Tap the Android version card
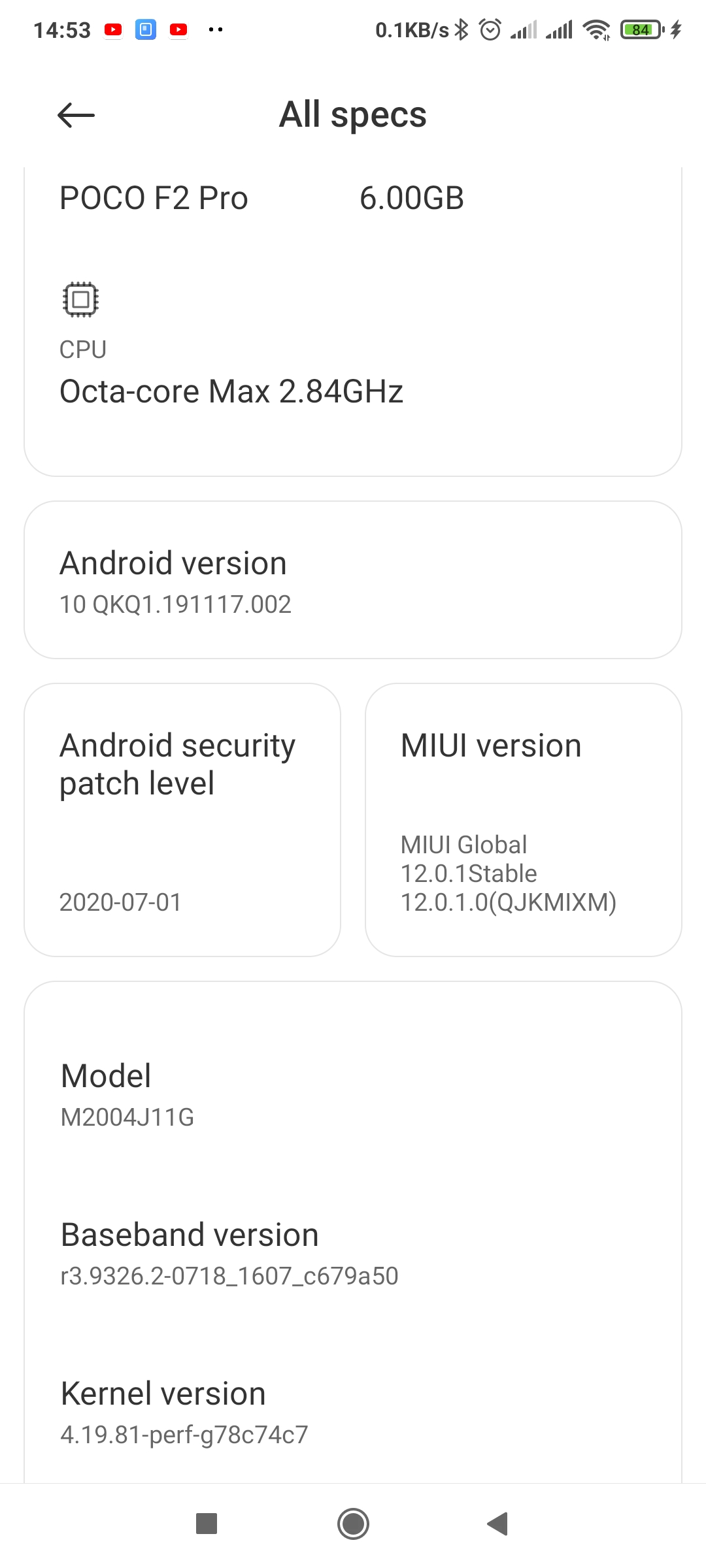 tap(353, 580)
